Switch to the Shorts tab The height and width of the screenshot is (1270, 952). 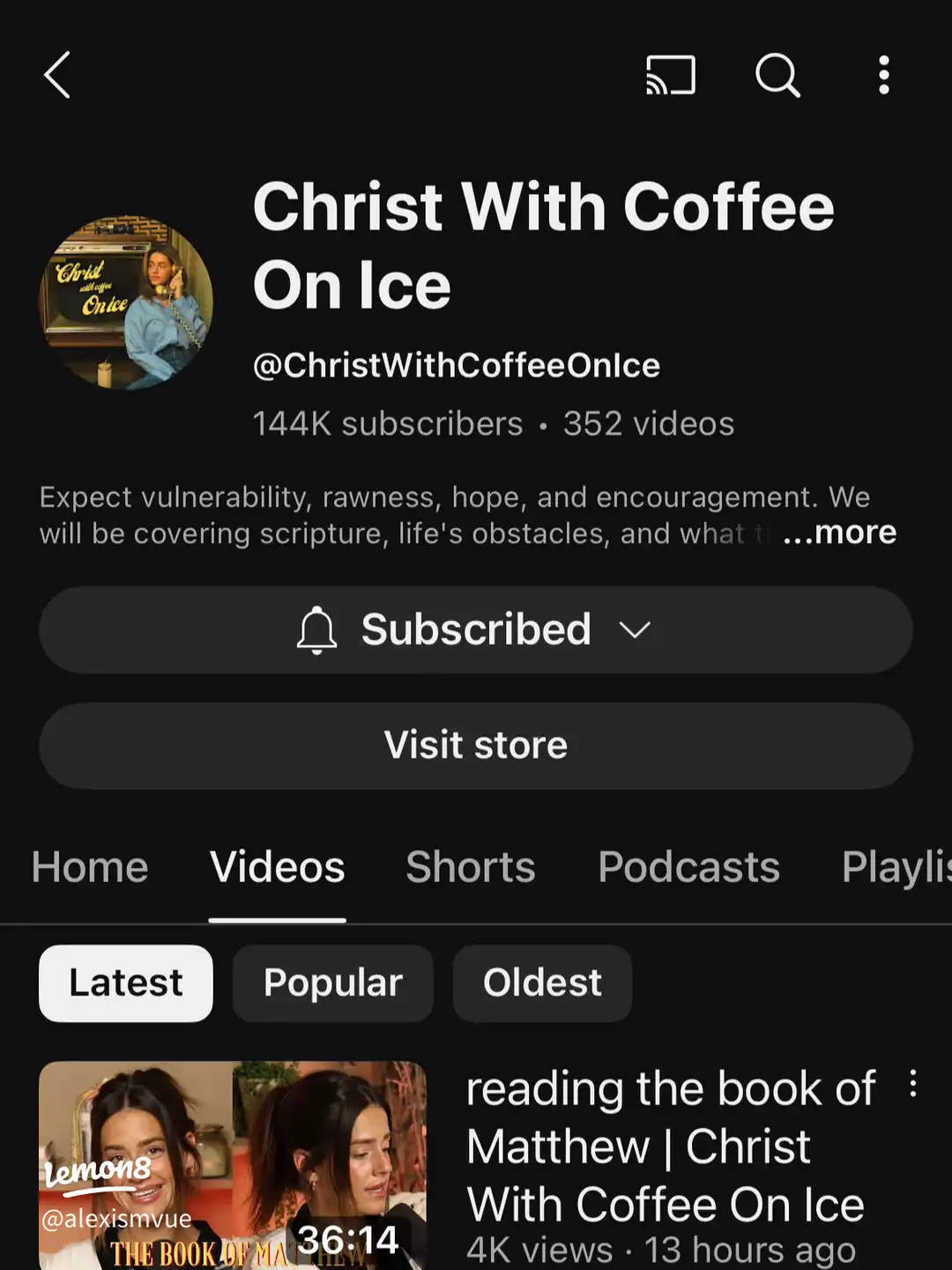point(470,867)
